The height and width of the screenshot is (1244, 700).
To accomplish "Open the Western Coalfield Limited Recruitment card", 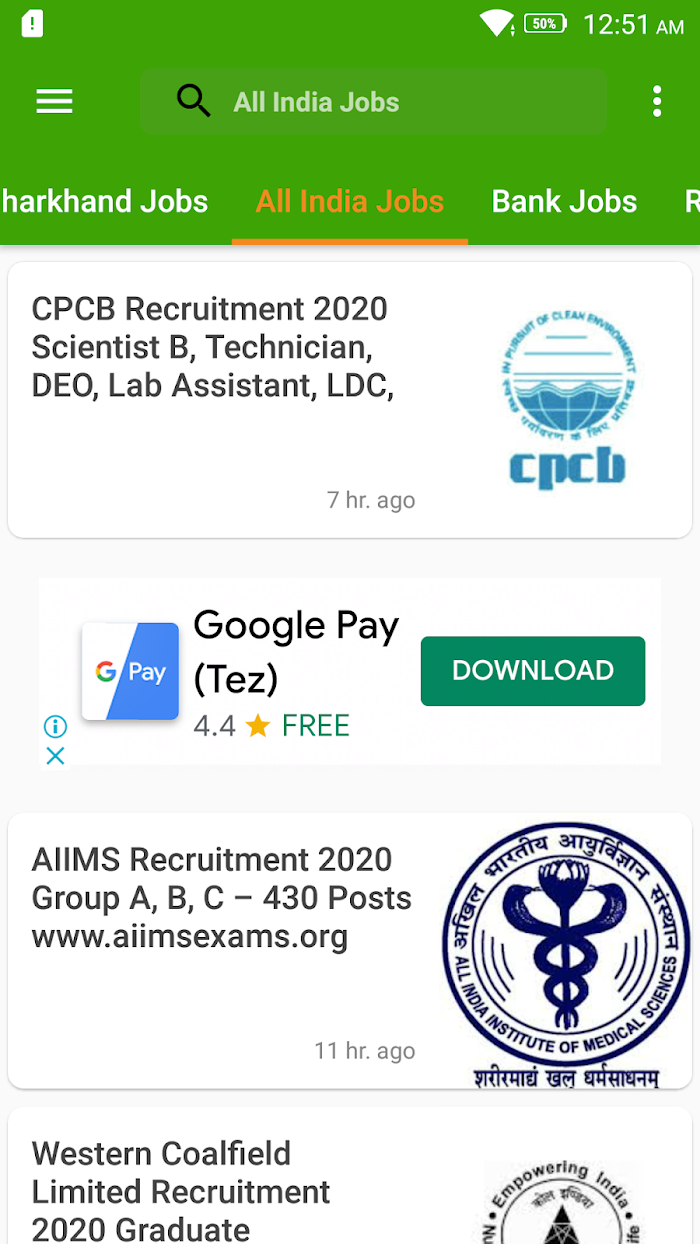I will point(350,1176).
